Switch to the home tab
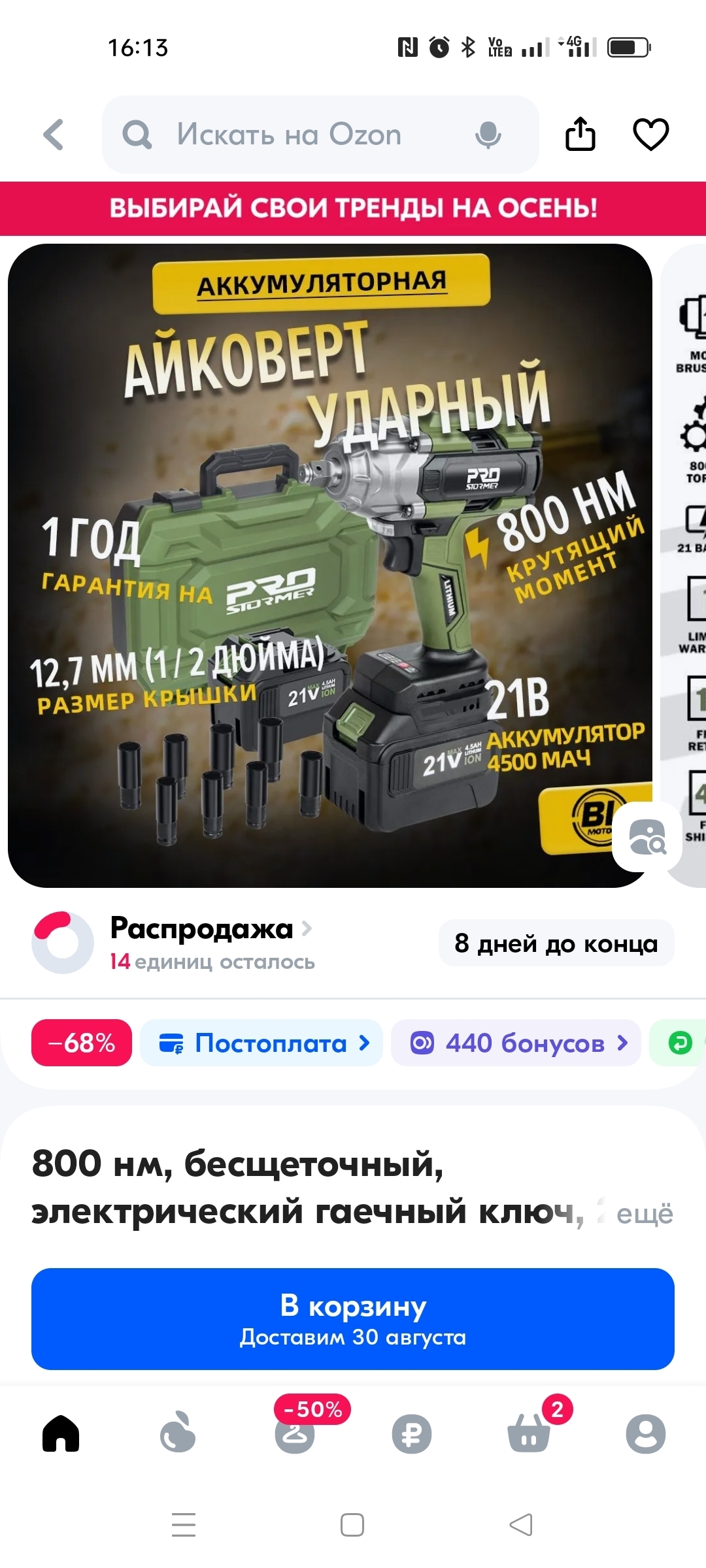Viewport: 706px width, 1568px height. (61, 1434)
